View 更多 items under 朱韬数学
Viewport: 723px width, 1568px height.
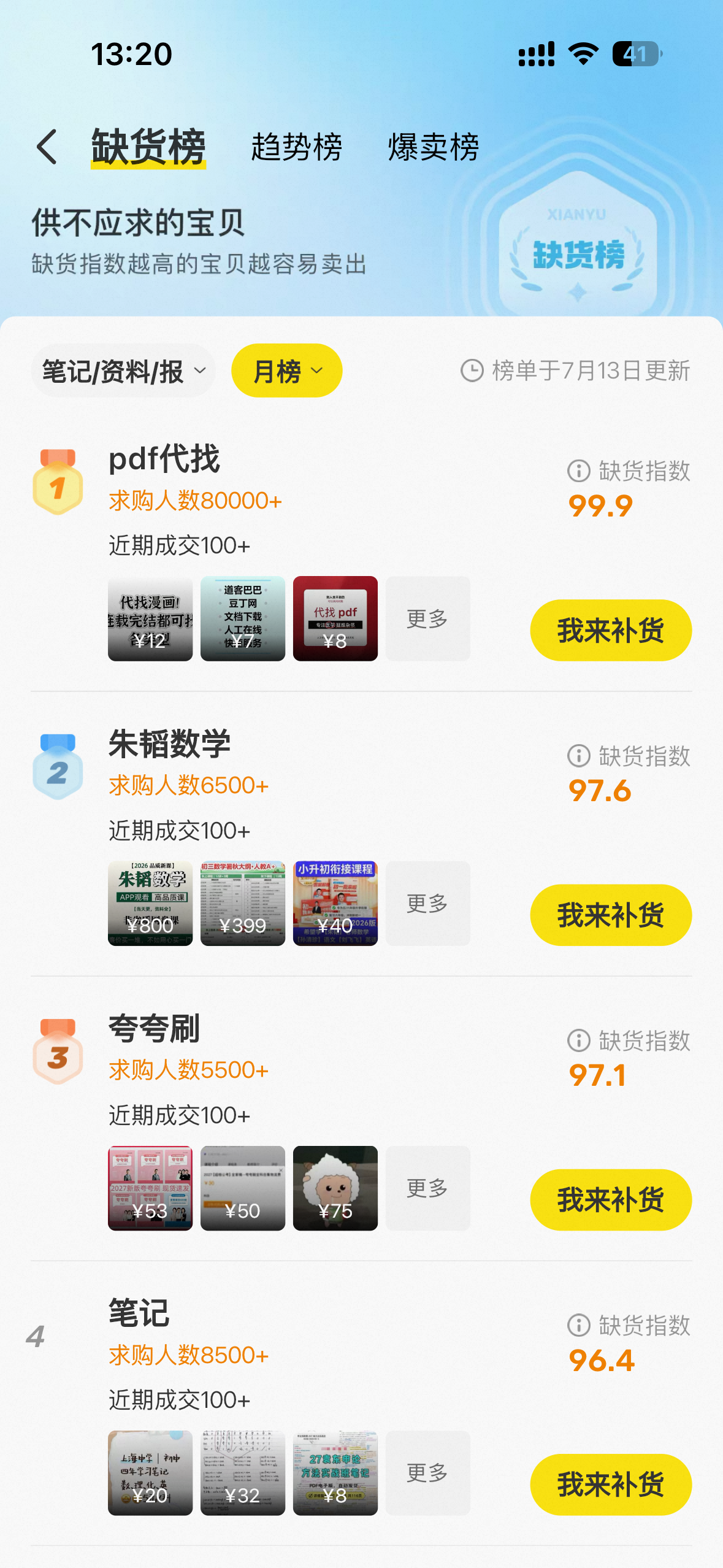[x=428, y=903]
